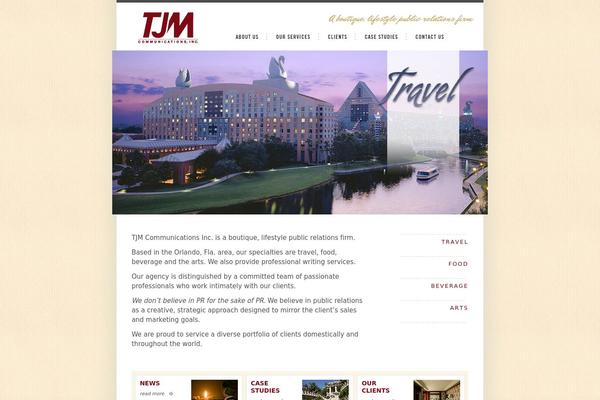Viewport: 600px width, 400px height.
Task: Select the Travel specialty link
Action: [454, 242]
